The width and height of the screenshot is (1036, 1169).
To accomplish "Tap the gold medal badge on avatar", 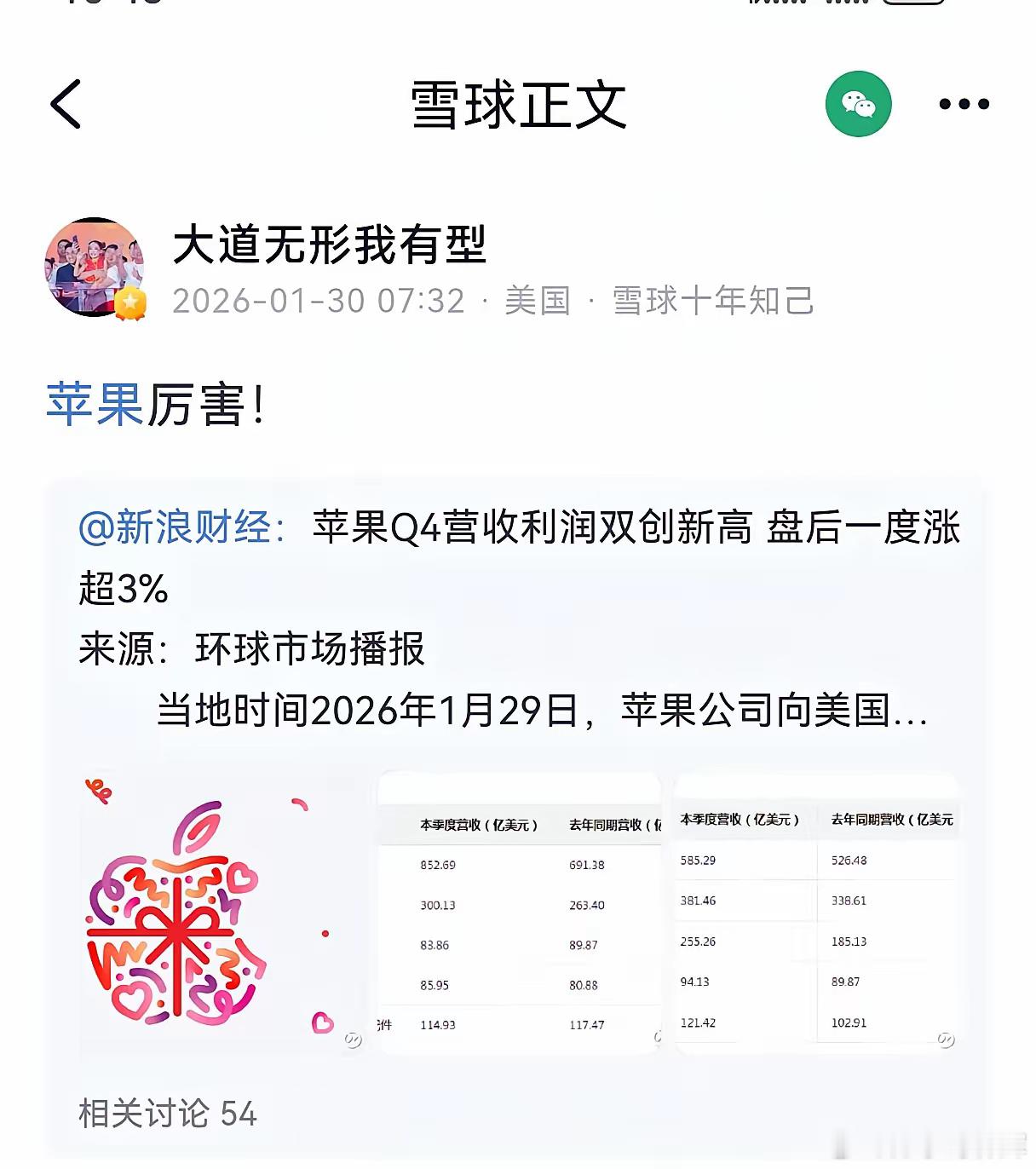I will [129, 303].
